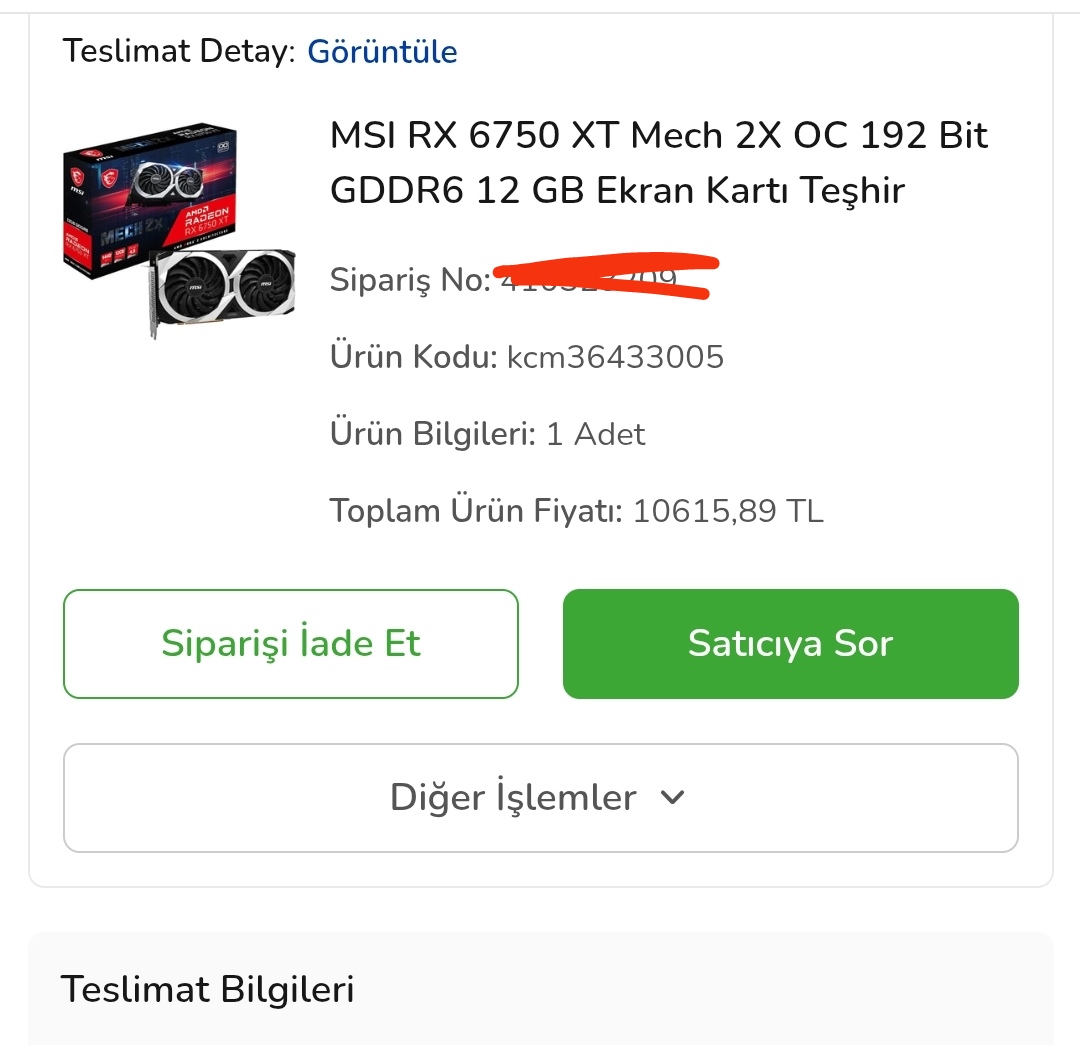Expand the Diğer İşlemler dropdown

point(540,798)
